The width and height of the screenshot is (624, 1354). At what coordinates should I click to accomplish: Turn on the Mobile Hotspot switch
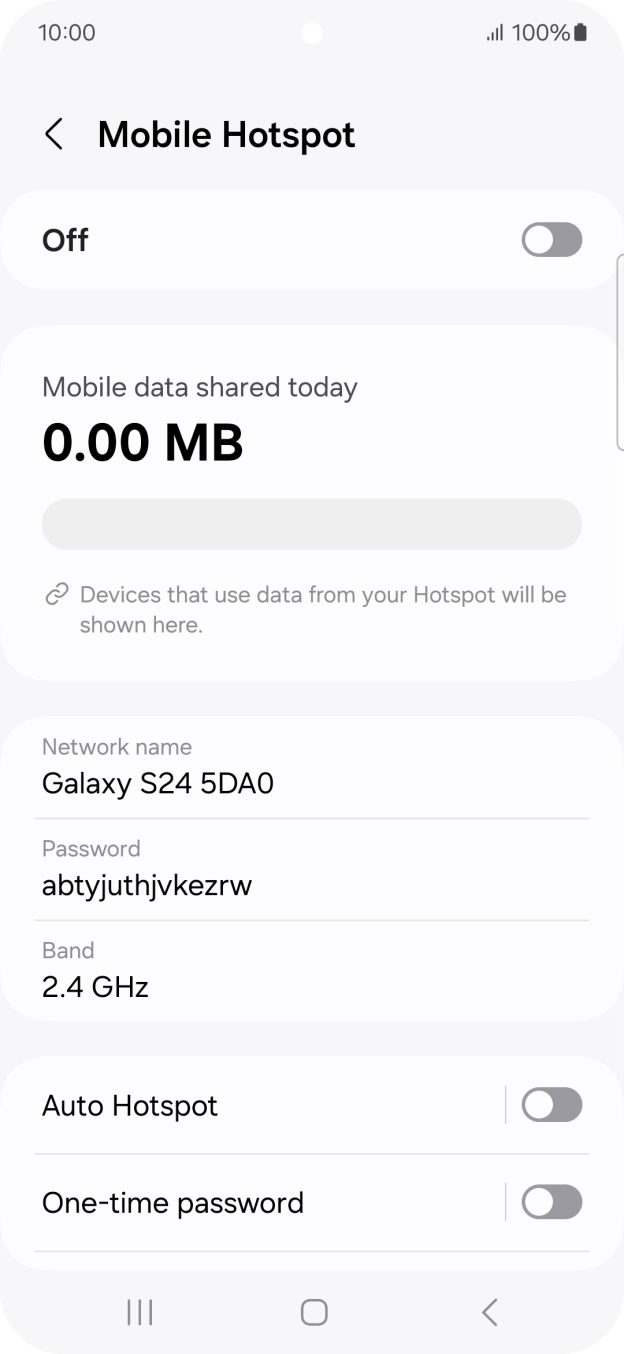[551, 240]
